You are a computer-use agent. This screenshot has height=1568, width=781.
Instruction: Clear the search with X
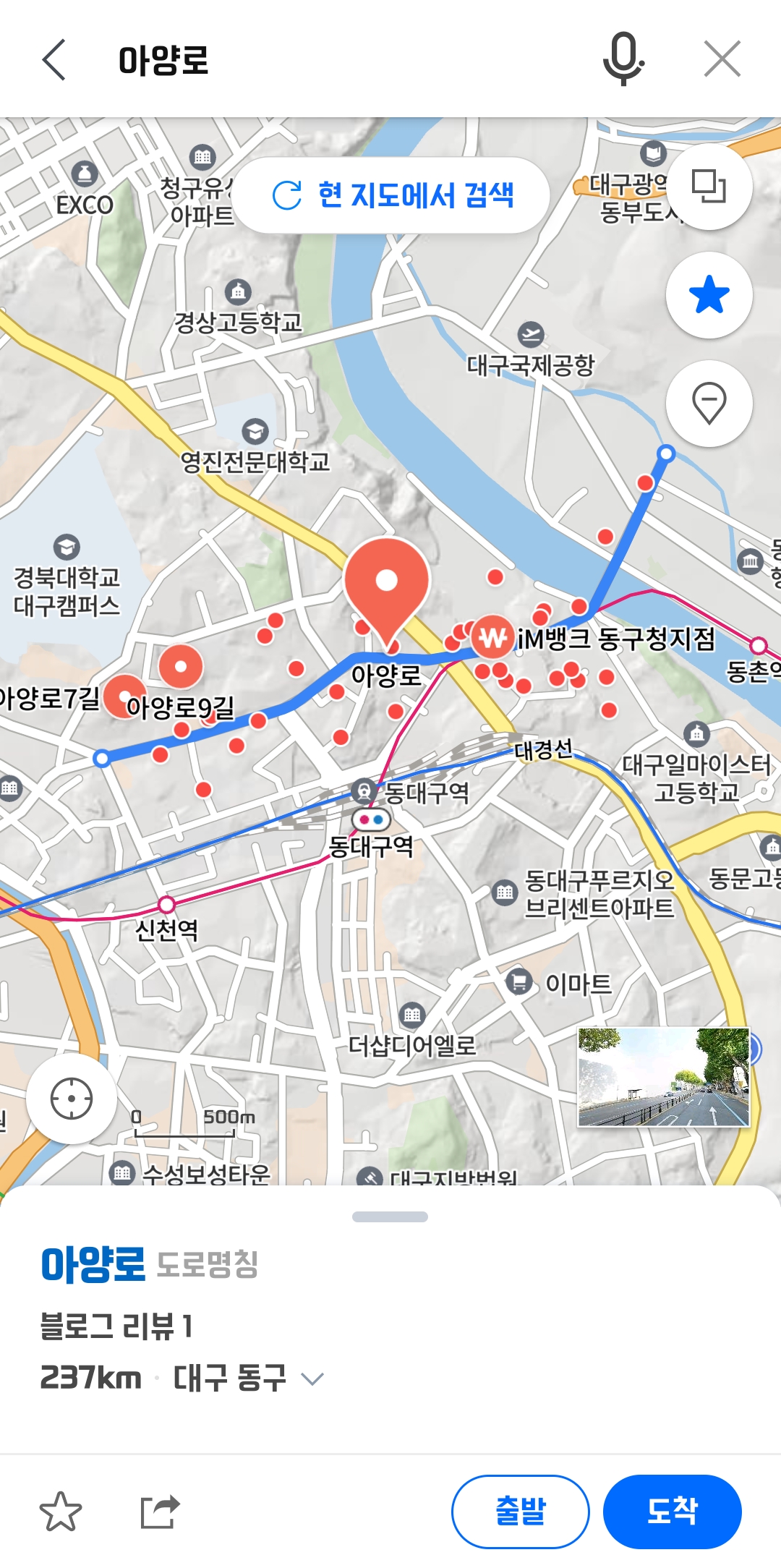coord(722,59)
